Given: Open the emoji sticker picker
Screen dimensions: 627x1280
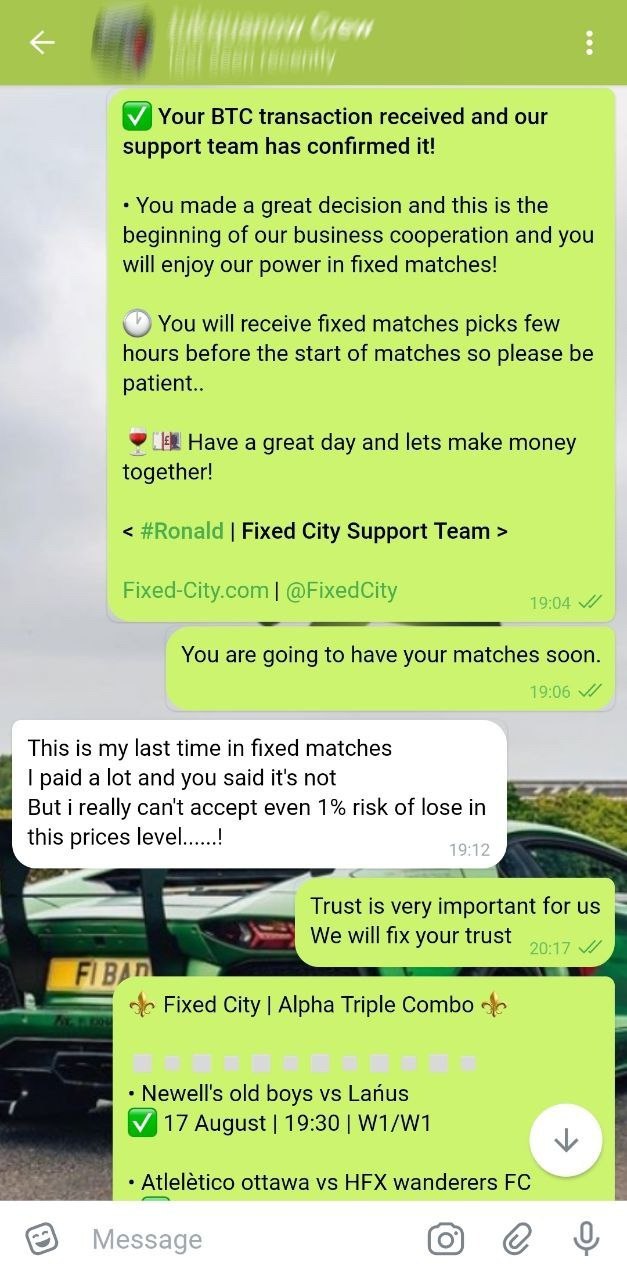Looking at the screenshot, I should 41,1240.
